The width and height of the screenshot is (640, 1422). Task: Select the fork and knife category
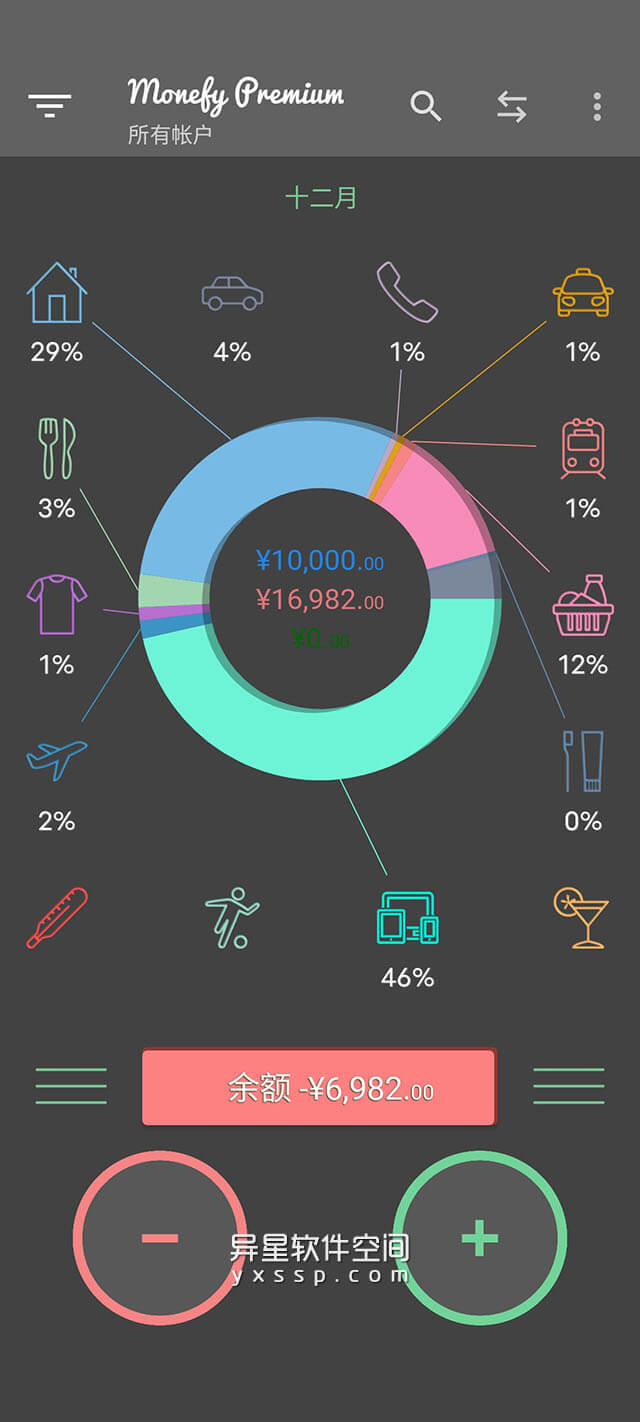(57, 449)
